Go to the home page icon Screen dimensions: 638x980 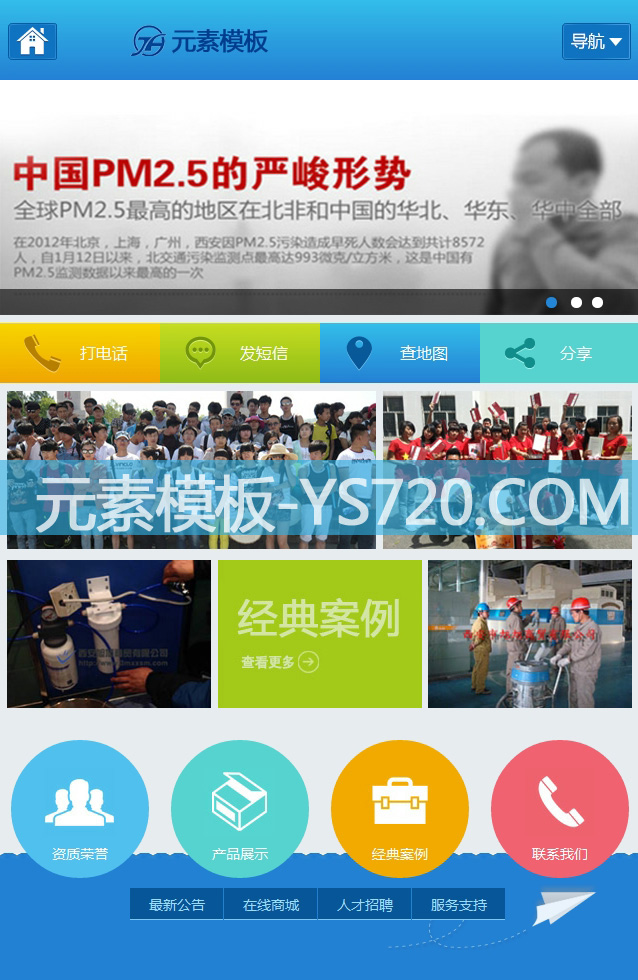[33, 41]
